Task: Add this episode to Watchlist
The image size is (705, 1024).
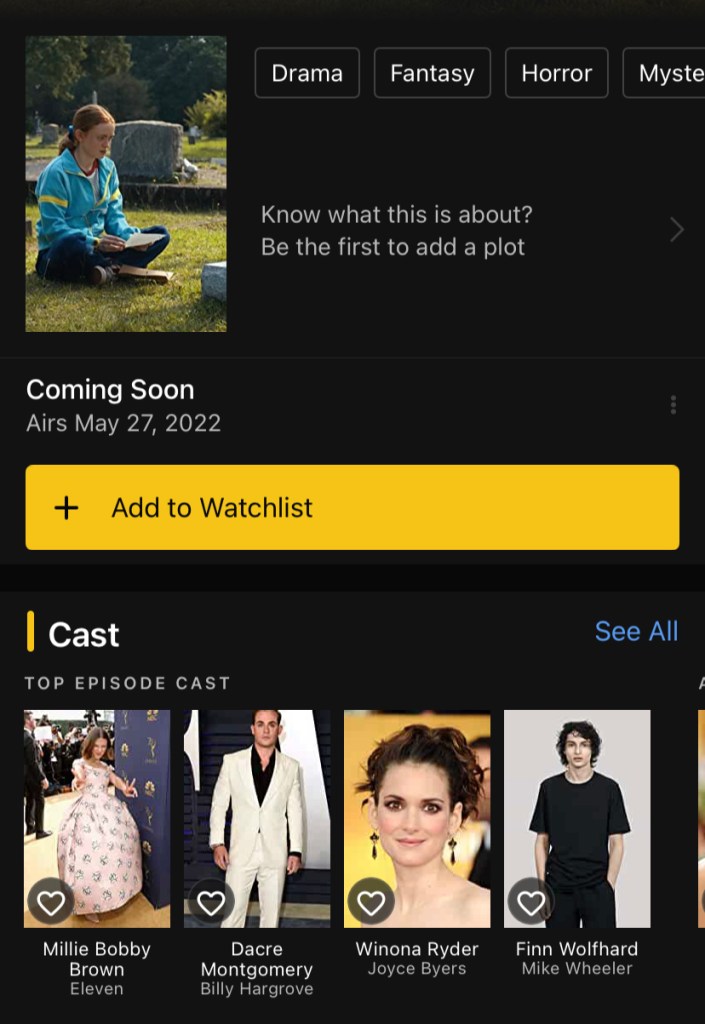Action: point(352,507)
